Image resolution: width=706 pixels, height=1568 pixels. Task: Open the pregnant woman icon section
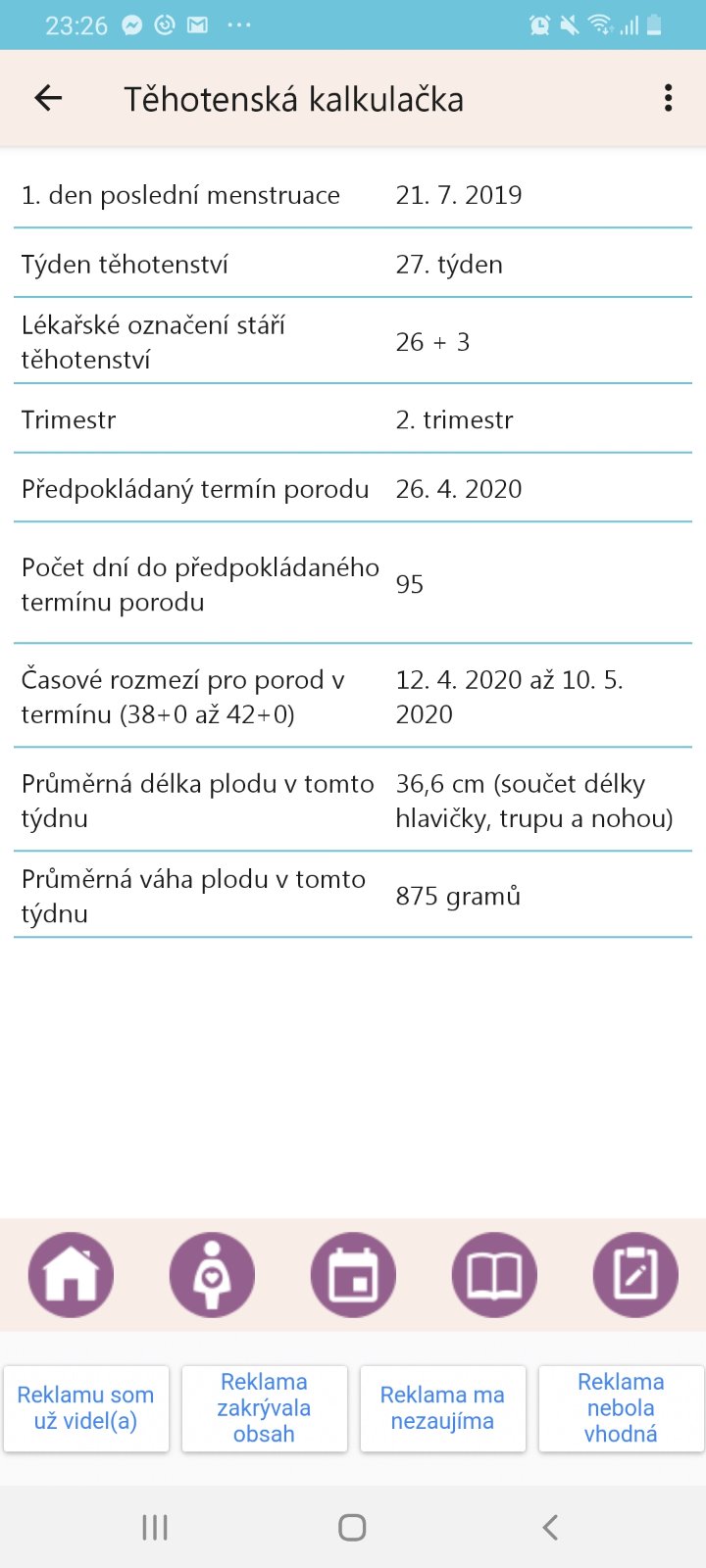[x=212, y=1274]
